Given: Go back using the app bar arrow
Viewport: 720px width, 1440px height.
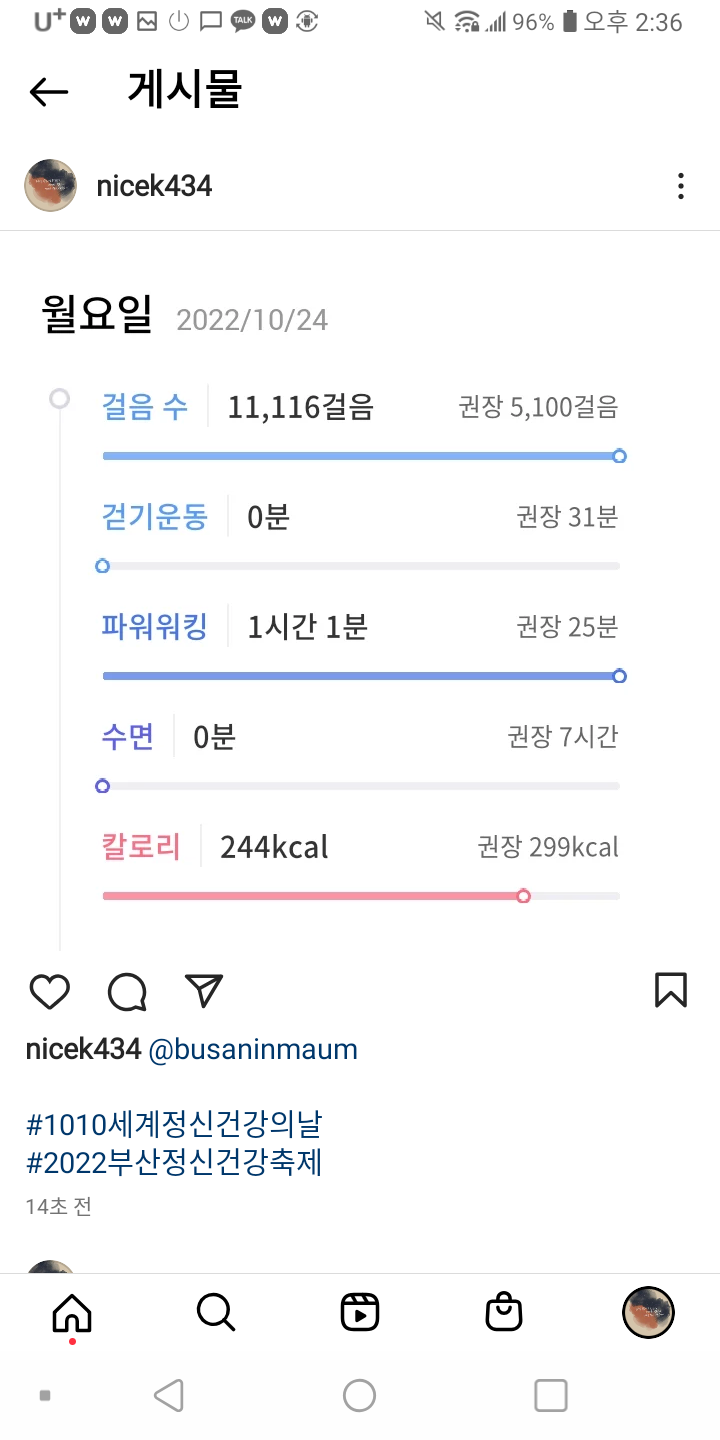Looking at the screenshot, I should click(x=48, y=92).
